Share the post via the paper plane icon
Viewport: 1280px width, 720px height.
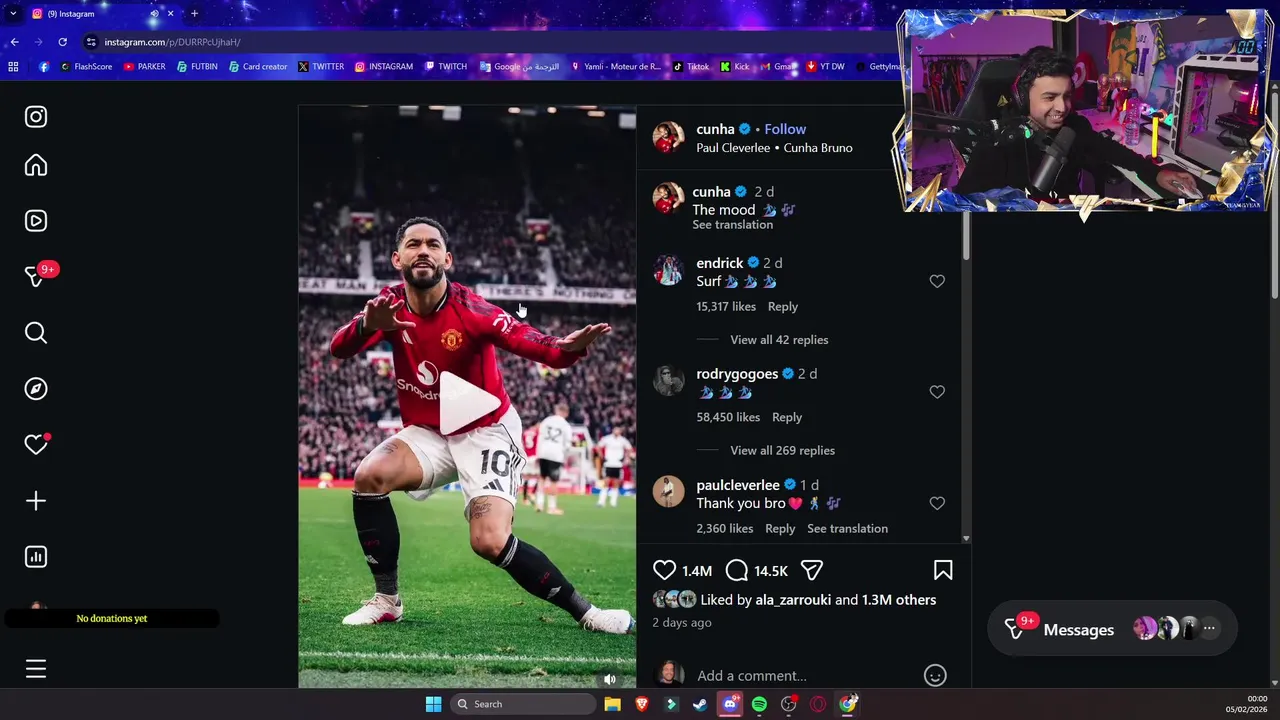812,570
